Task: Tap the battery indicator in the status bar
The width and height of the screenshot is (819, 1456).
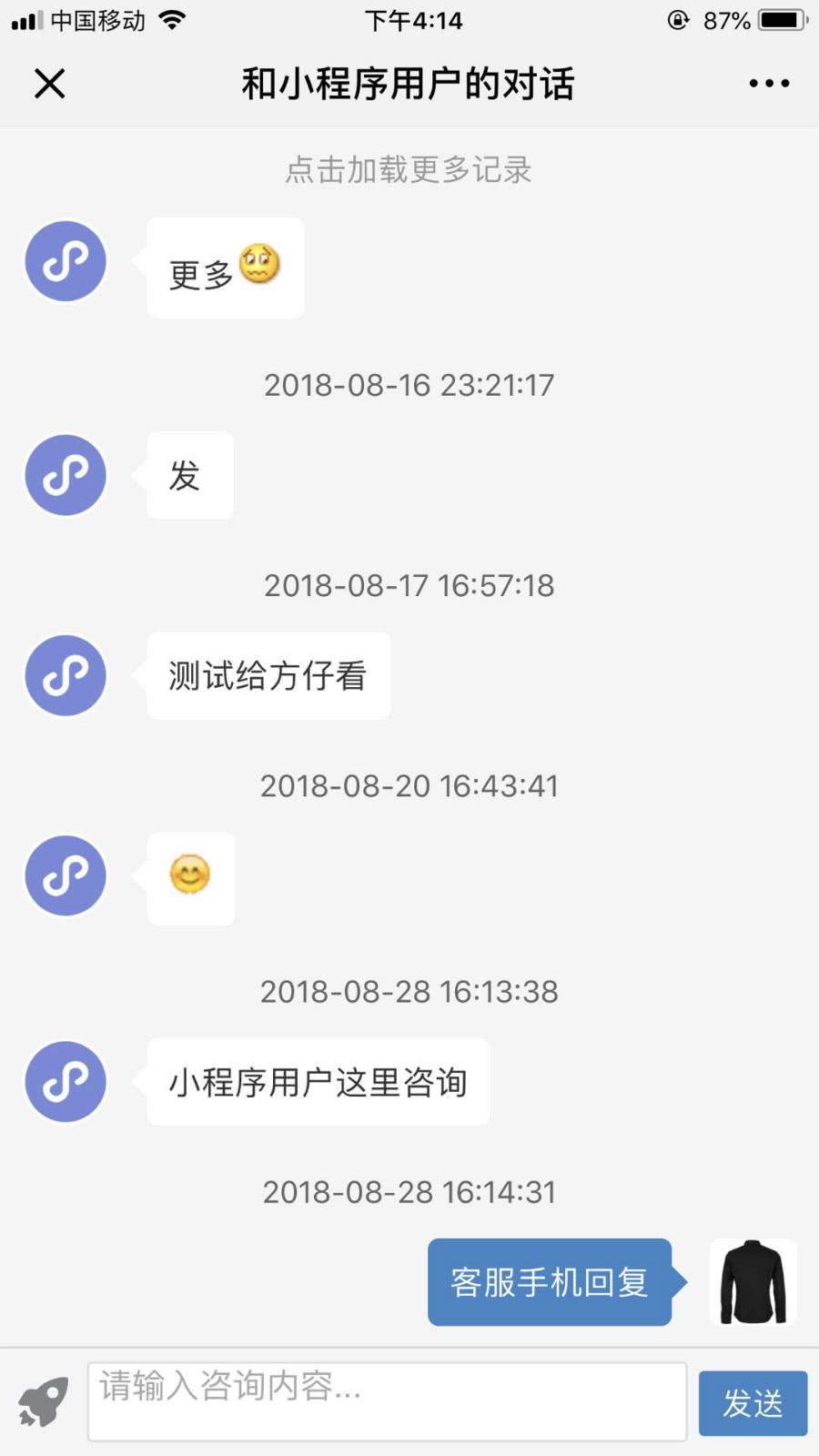Action: point(778,20)
